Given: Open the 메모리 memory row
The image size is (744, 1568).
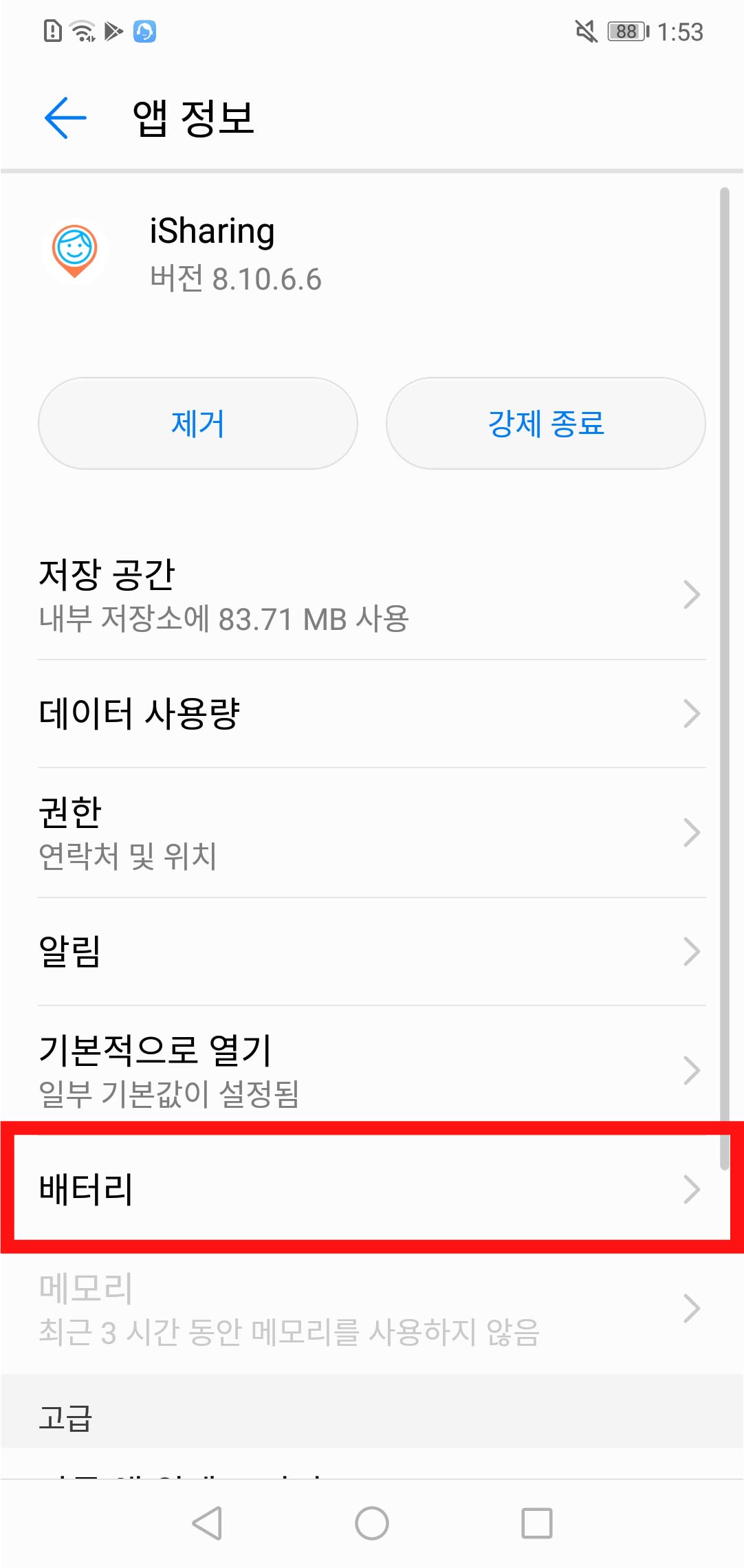Looking at the screenshot, I should pos(371,1308).
